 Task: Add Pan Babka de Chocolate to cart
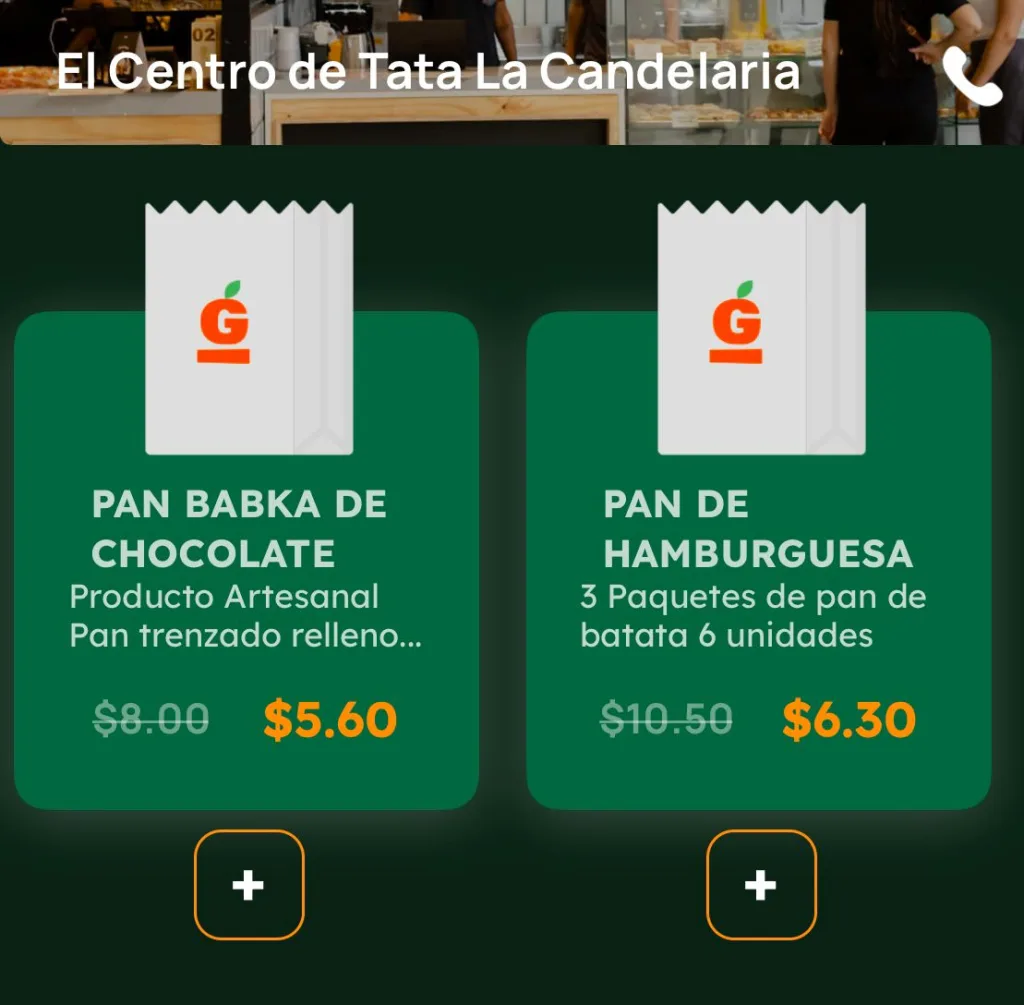click(x=249, y=885)
